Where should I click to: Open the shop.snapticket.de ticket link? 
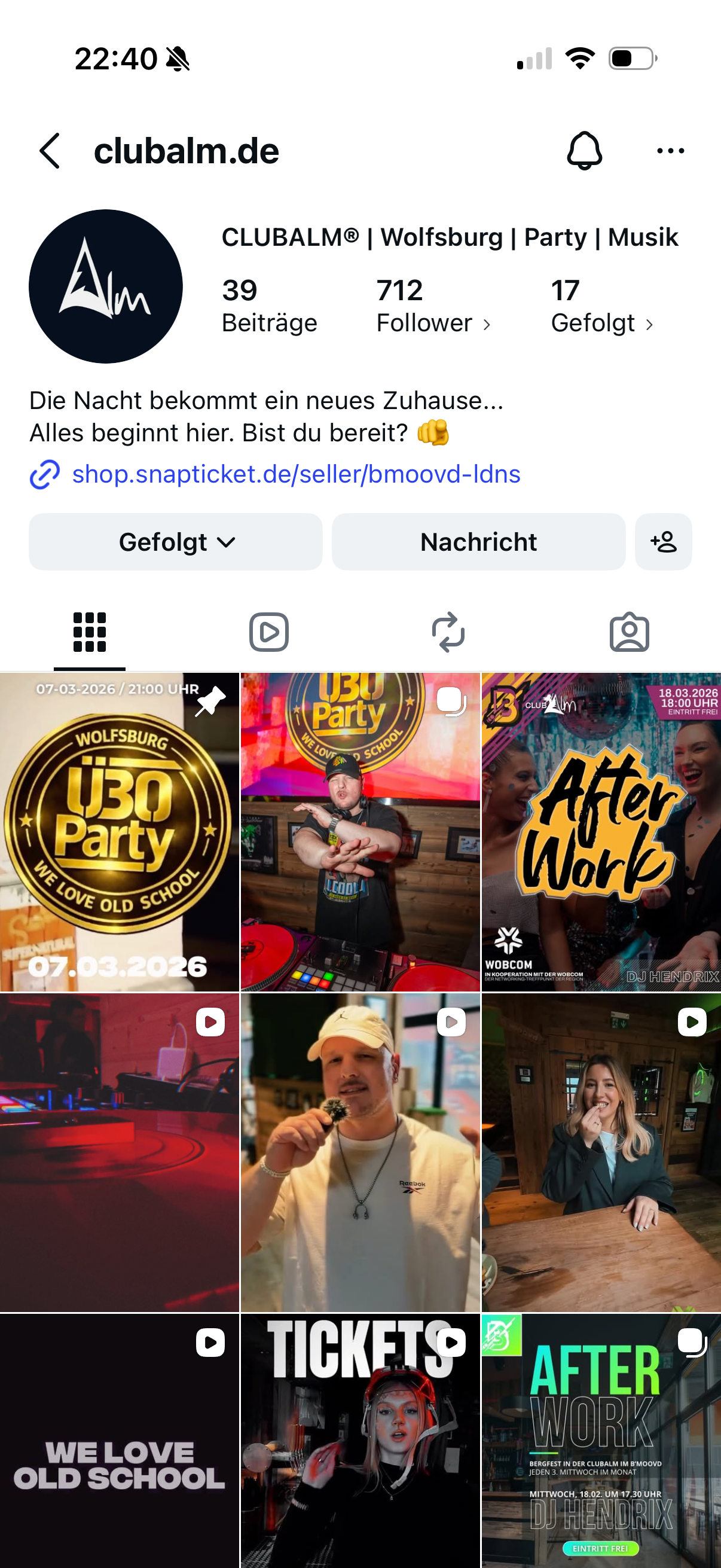point(296,474)
